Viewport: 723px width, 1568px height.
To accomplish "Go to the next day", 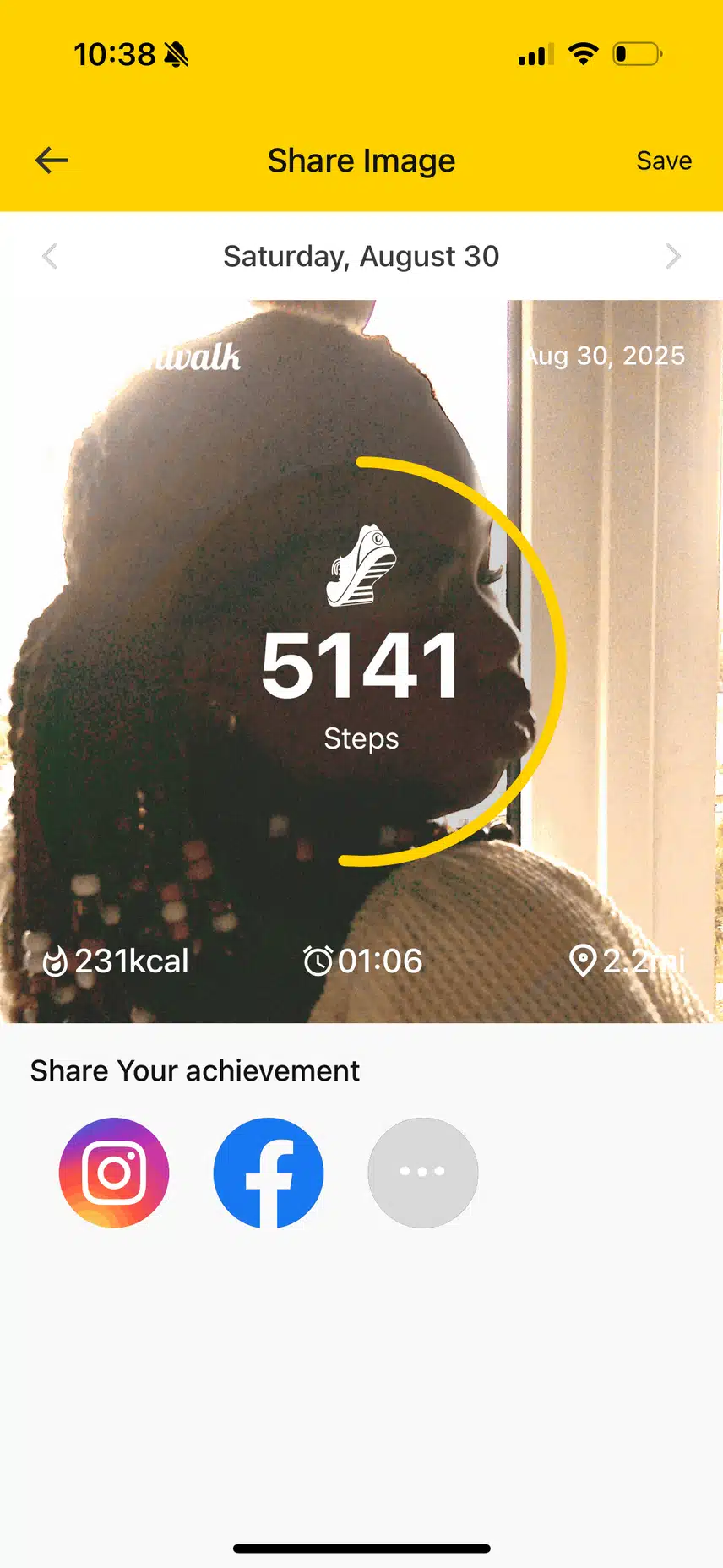I will pyautogui.click(x=672, y=256).
